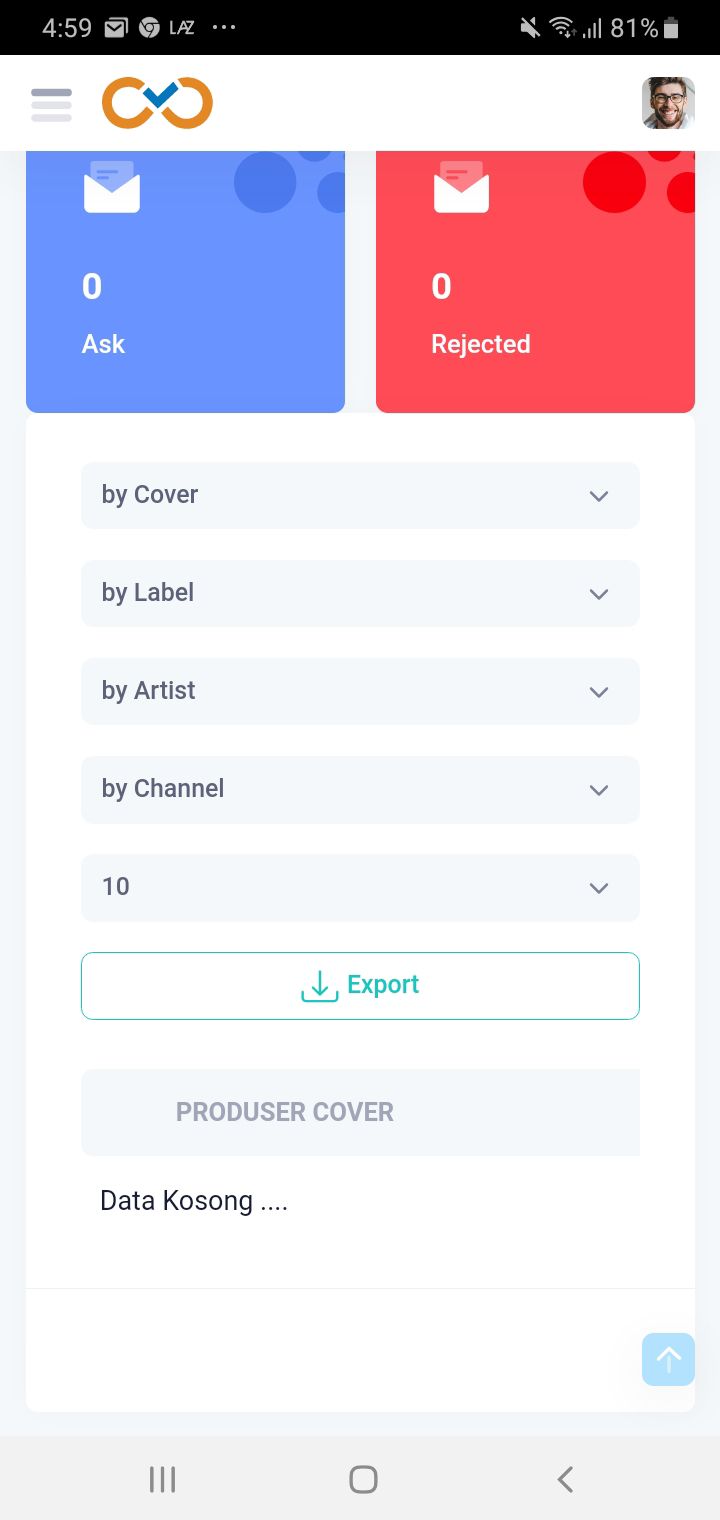Expand the by Channel dropdown

tap(360, 789)
